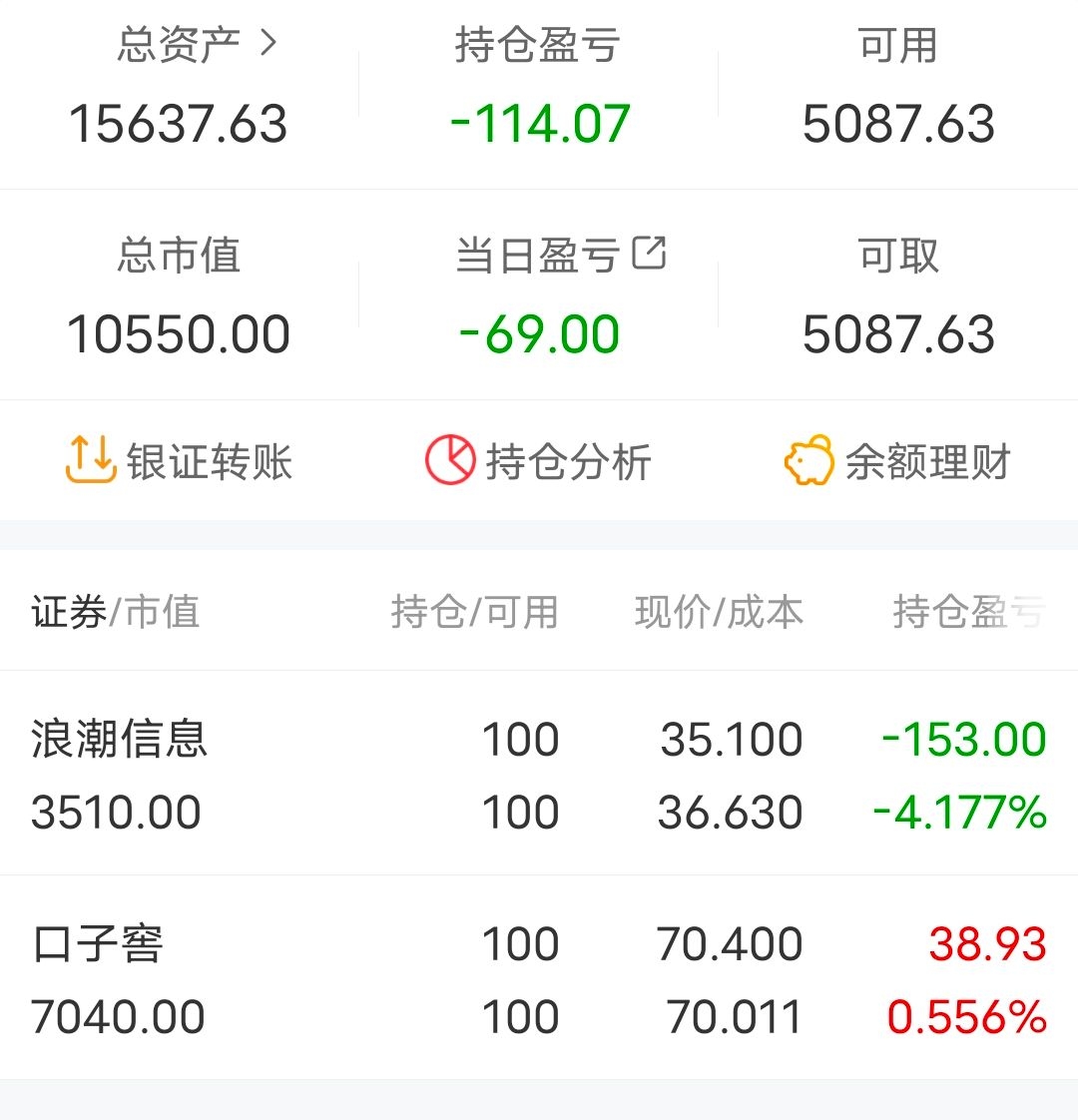The width and height of the screenshot is (1078, 1120).
Task: Sort holdings by 现价/成本 column
Action: 719,612
